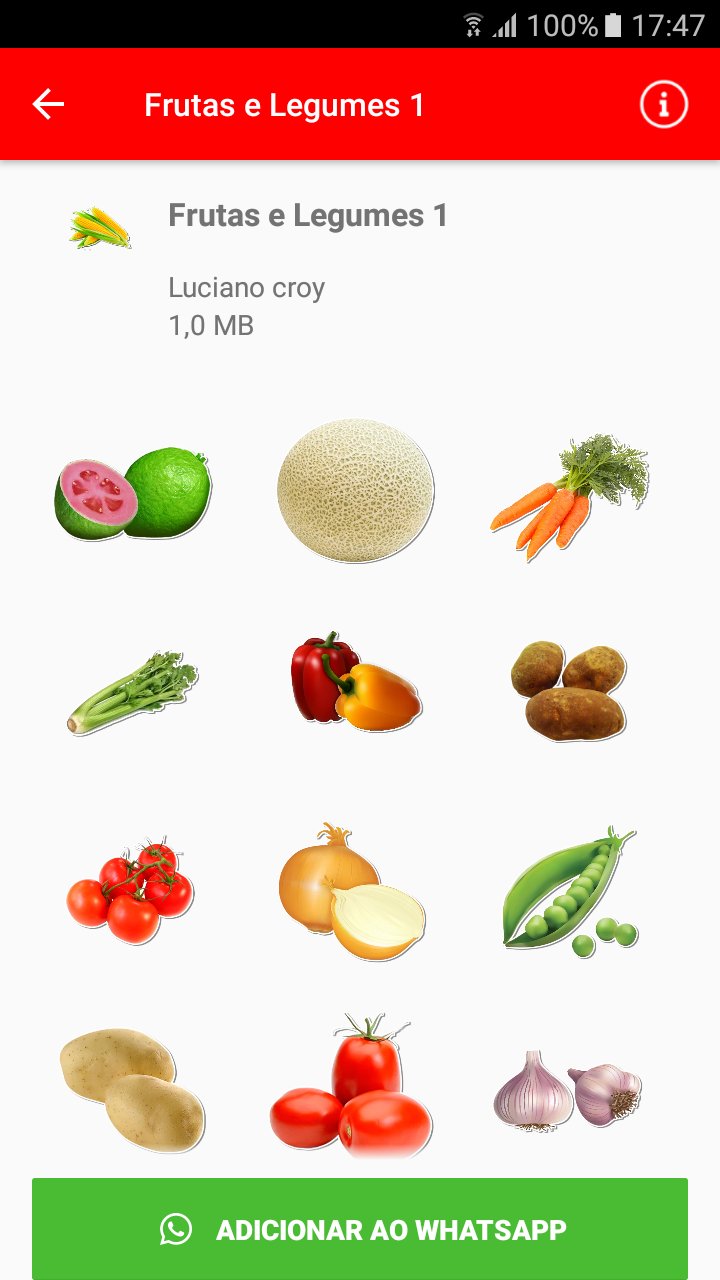Select the sliced onion sticker
Screen dimensions: 720x1280
pyautogui.click(x=352, y=891)
